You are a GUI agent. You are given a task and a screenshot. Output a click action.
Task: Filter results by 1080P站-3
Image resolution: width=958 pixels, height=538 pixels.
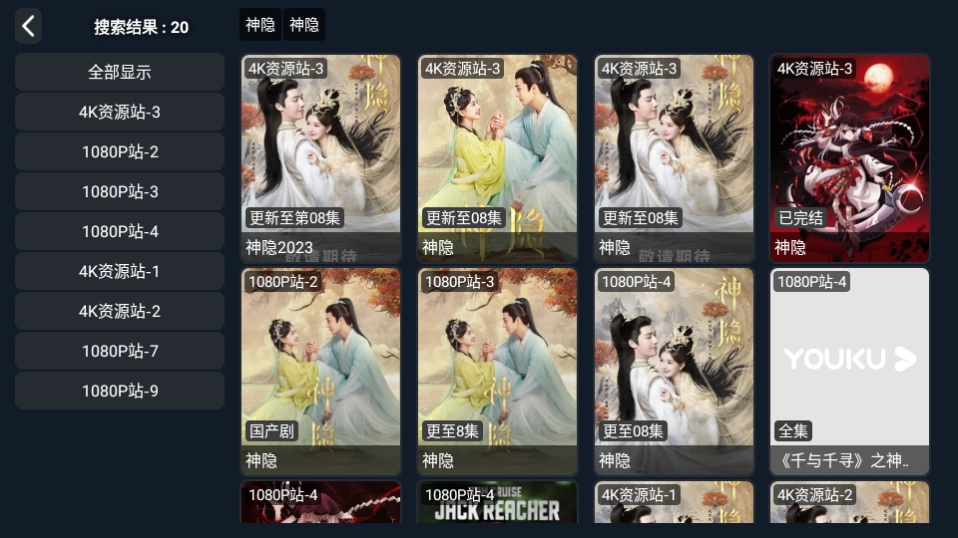pos(119,191)
